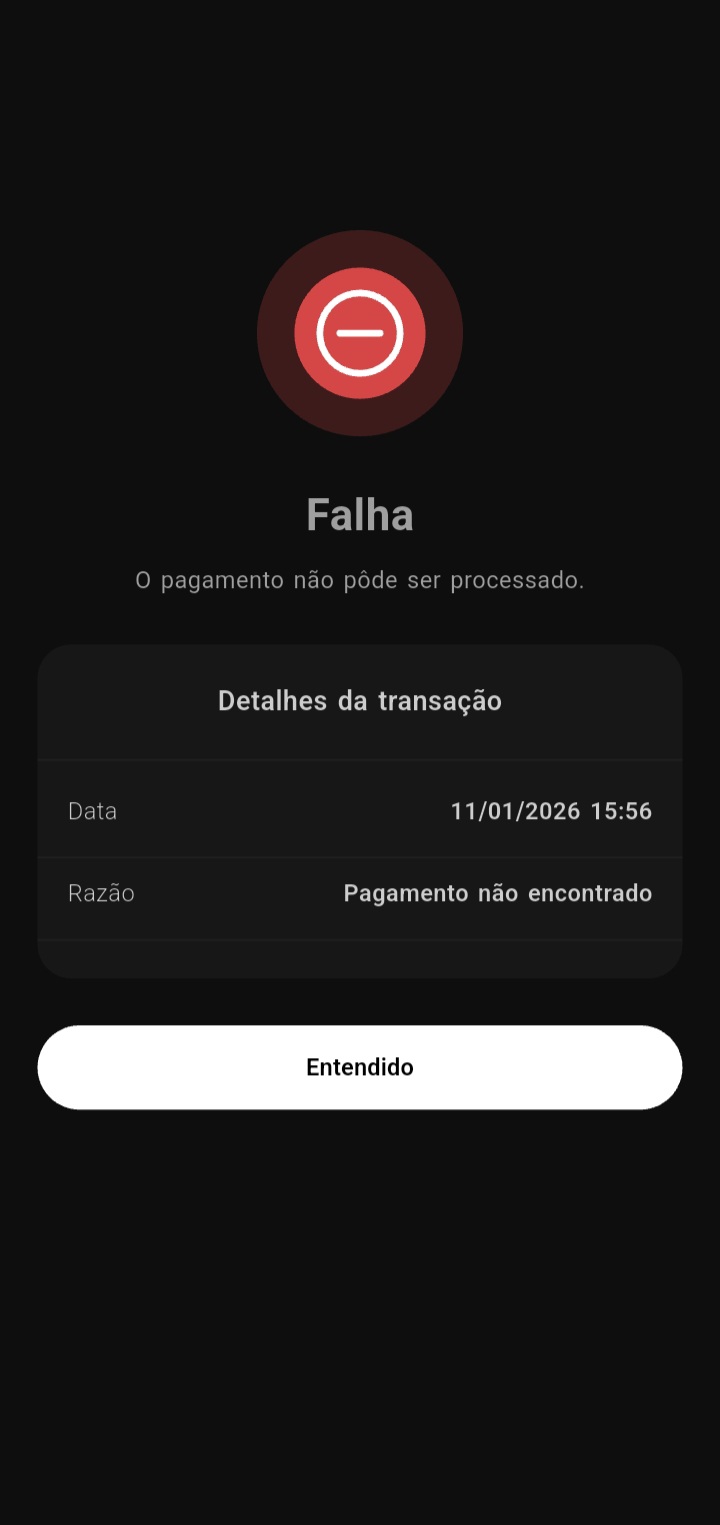
Task: Click the divider under Detalhes da transação
Action: pos(360,758)
